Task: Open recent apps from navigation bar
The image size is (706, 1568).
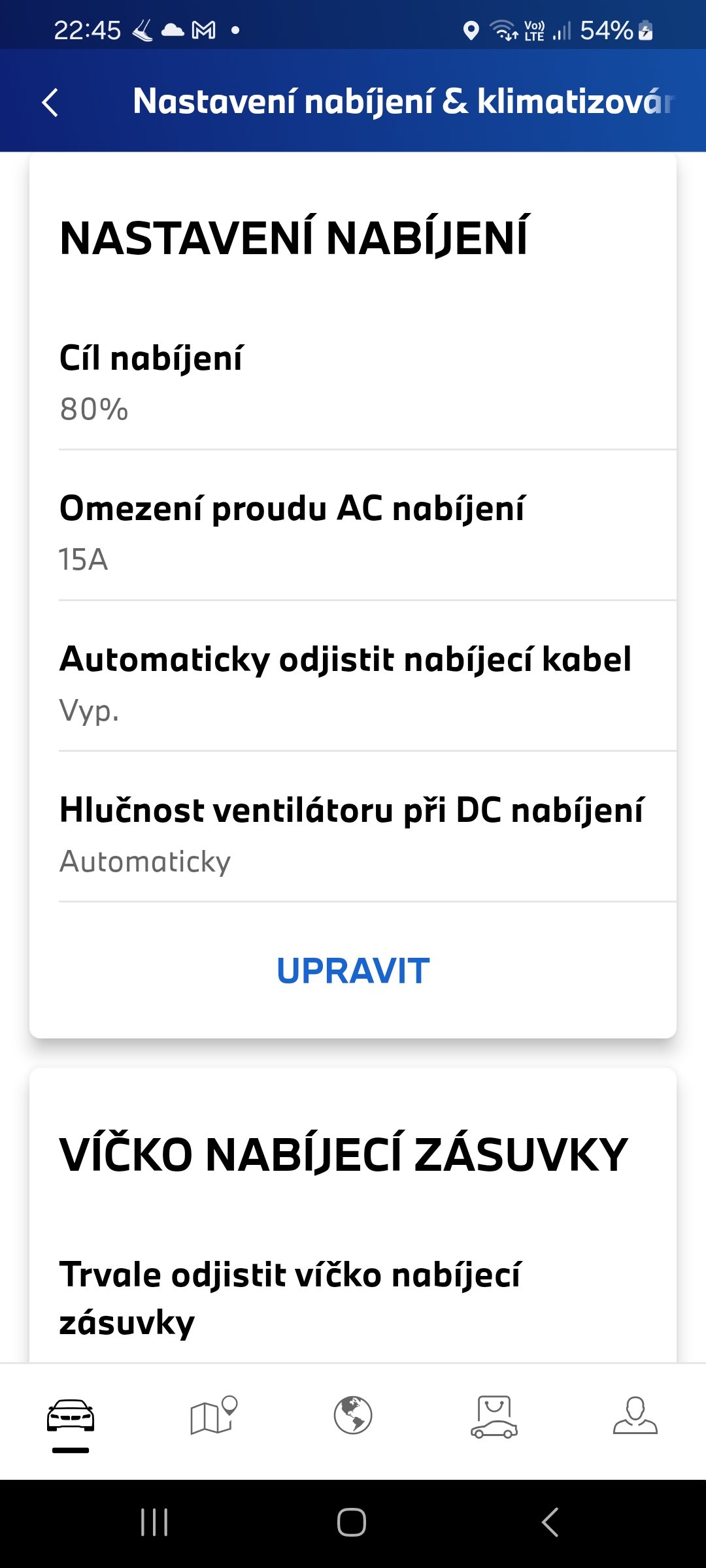Action: click(x=154, y=1522)
